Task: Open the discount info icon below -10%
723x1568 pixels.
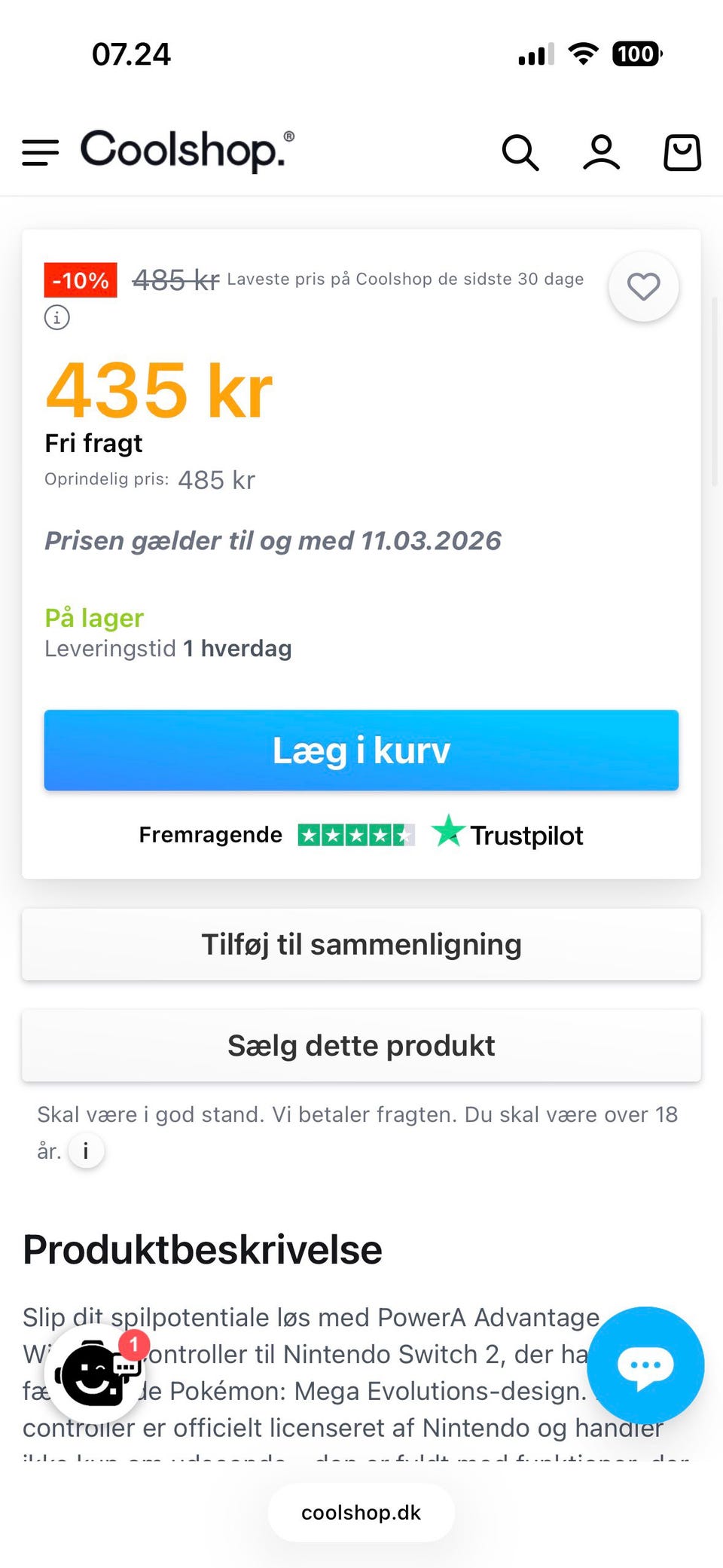Action: [57, 317]
